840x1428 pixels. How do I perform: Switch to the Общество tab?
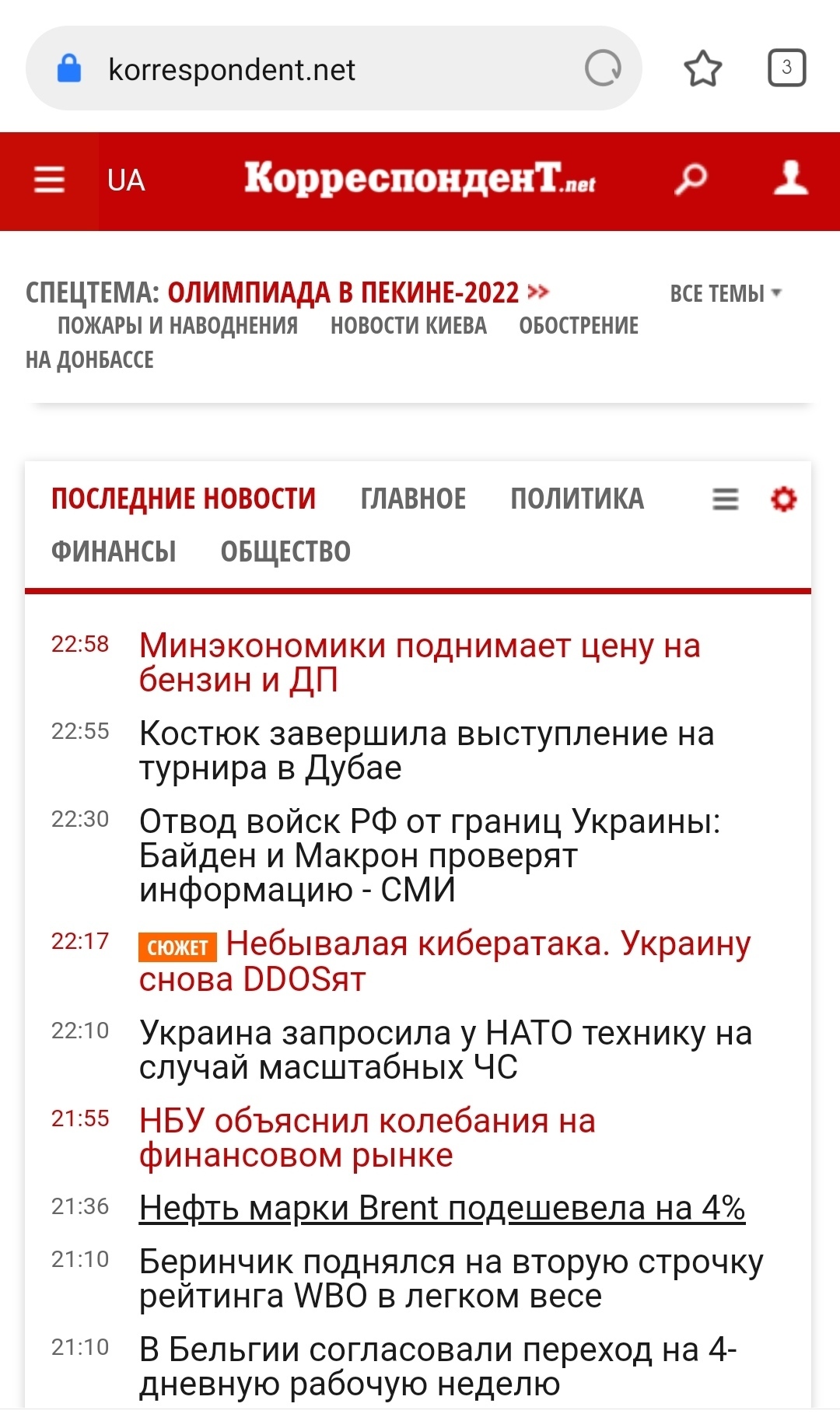point(285,551)
